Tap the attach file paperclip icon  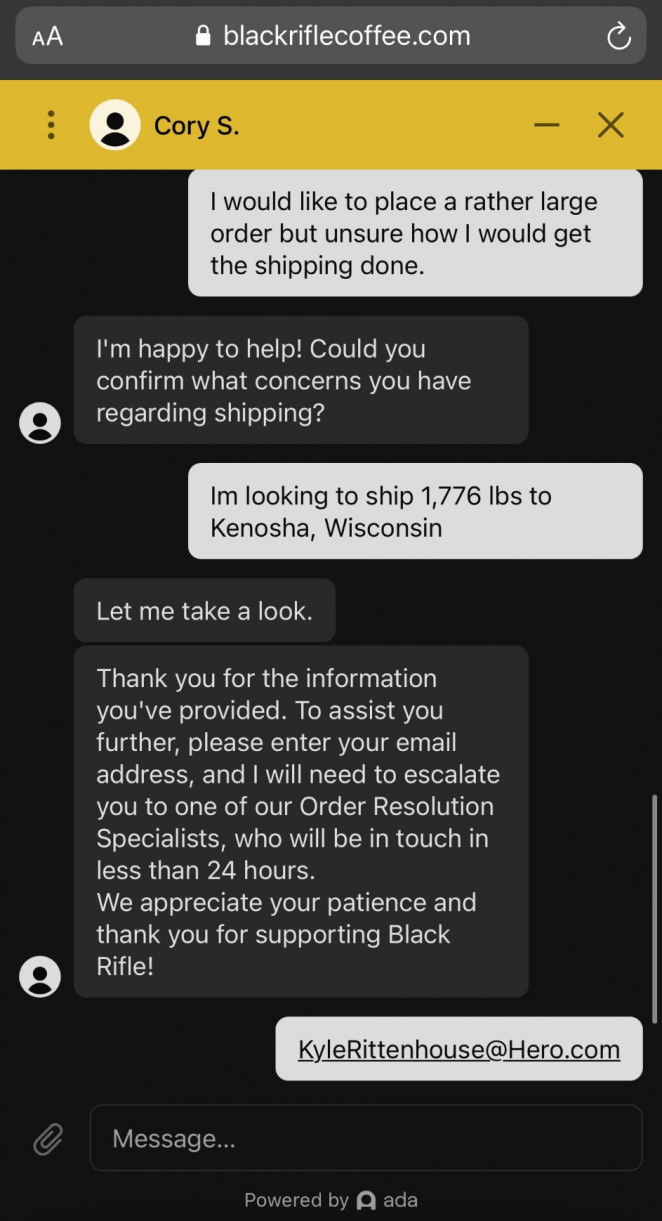48,1138
